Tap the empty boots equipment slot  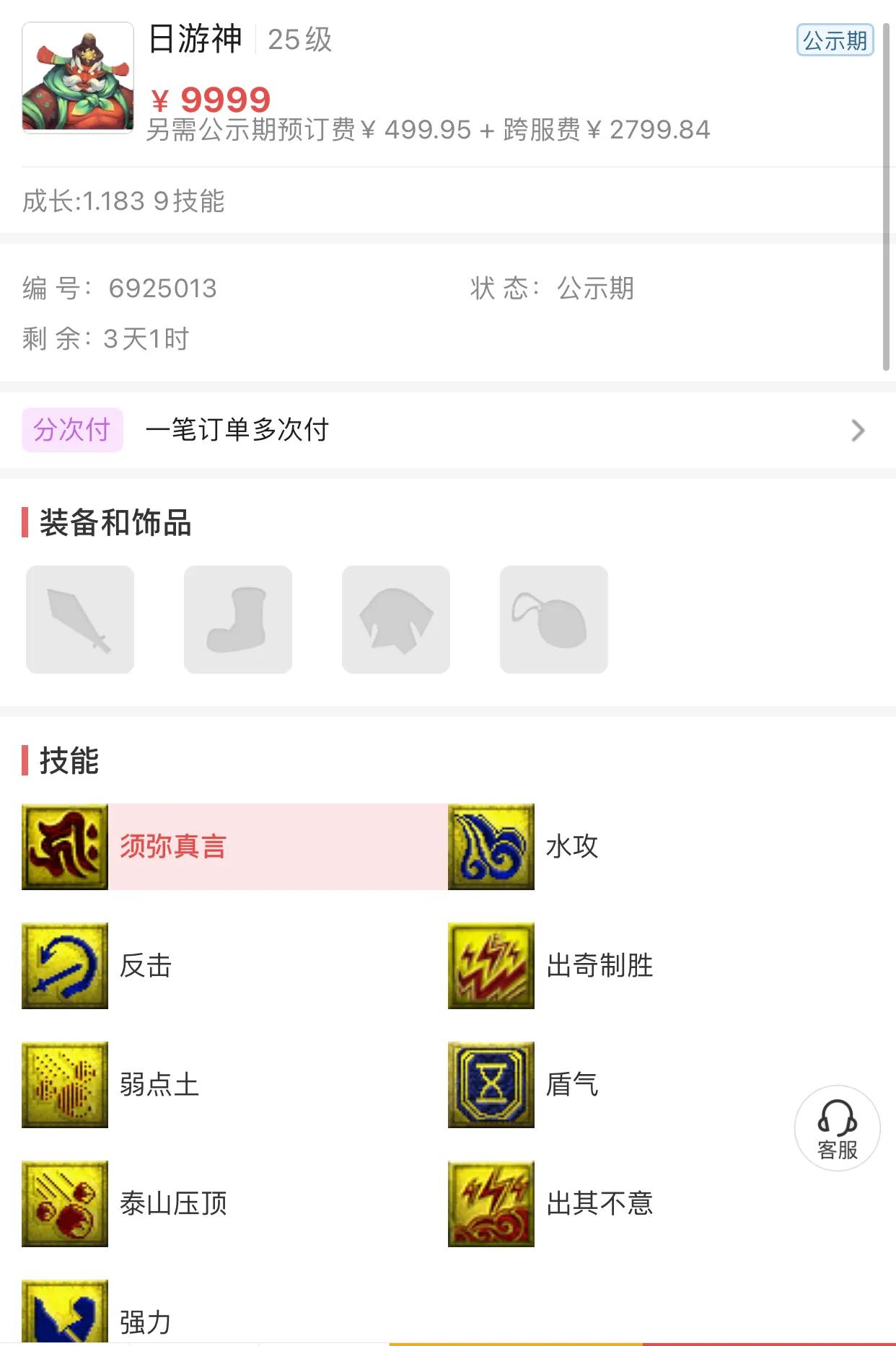[x=238, y=620]
